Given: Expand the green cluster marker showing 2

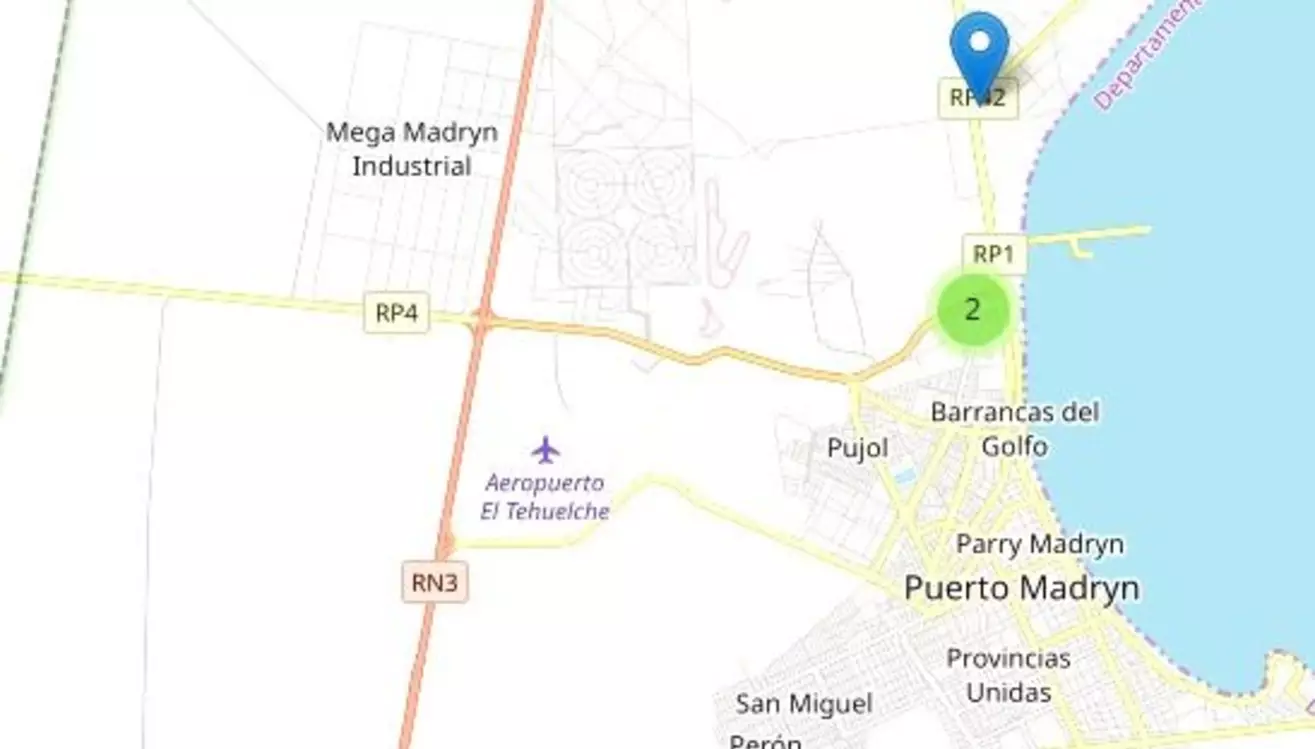Looking at the screenshot, I should 972,310.
